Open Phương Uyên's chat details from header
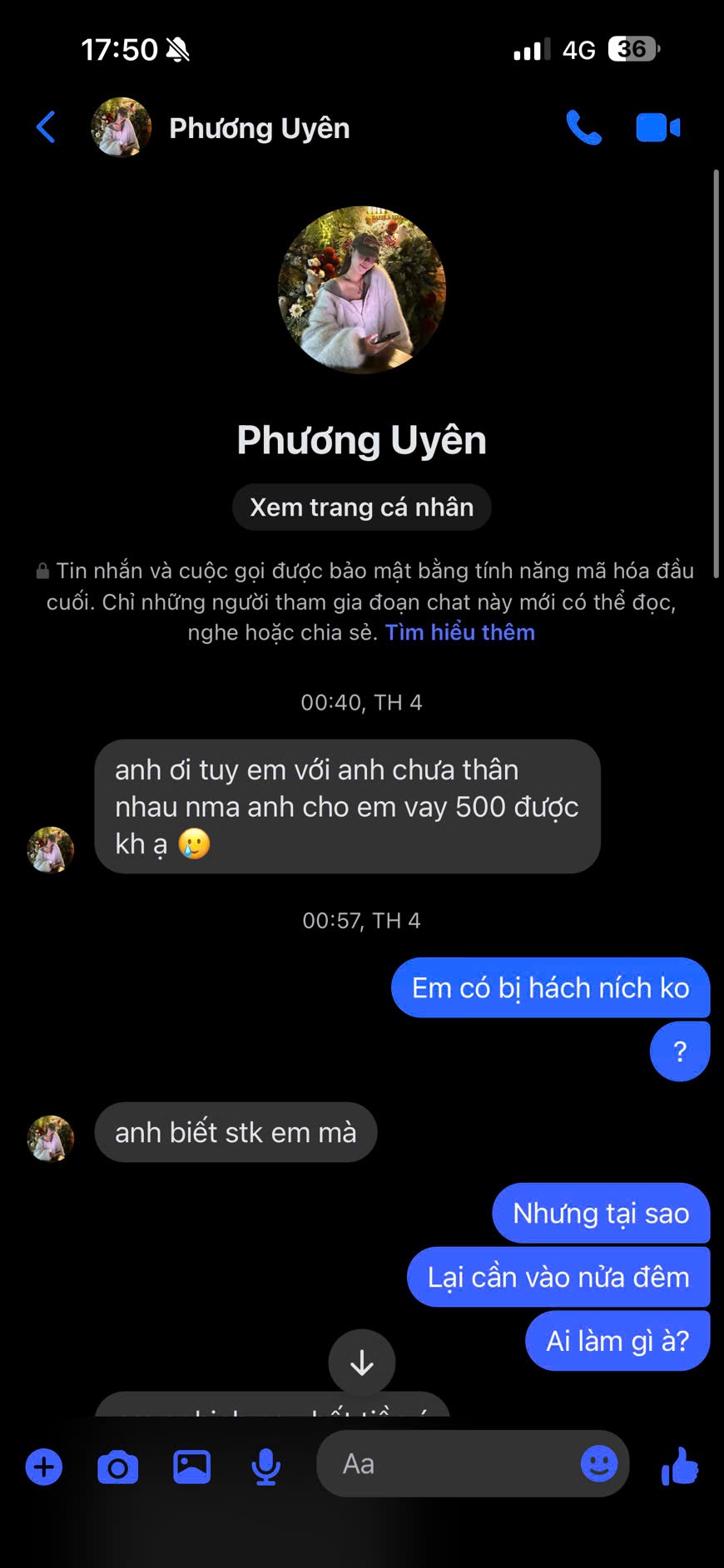Screen dimensions: 724x1568 (x=258, y=128)
